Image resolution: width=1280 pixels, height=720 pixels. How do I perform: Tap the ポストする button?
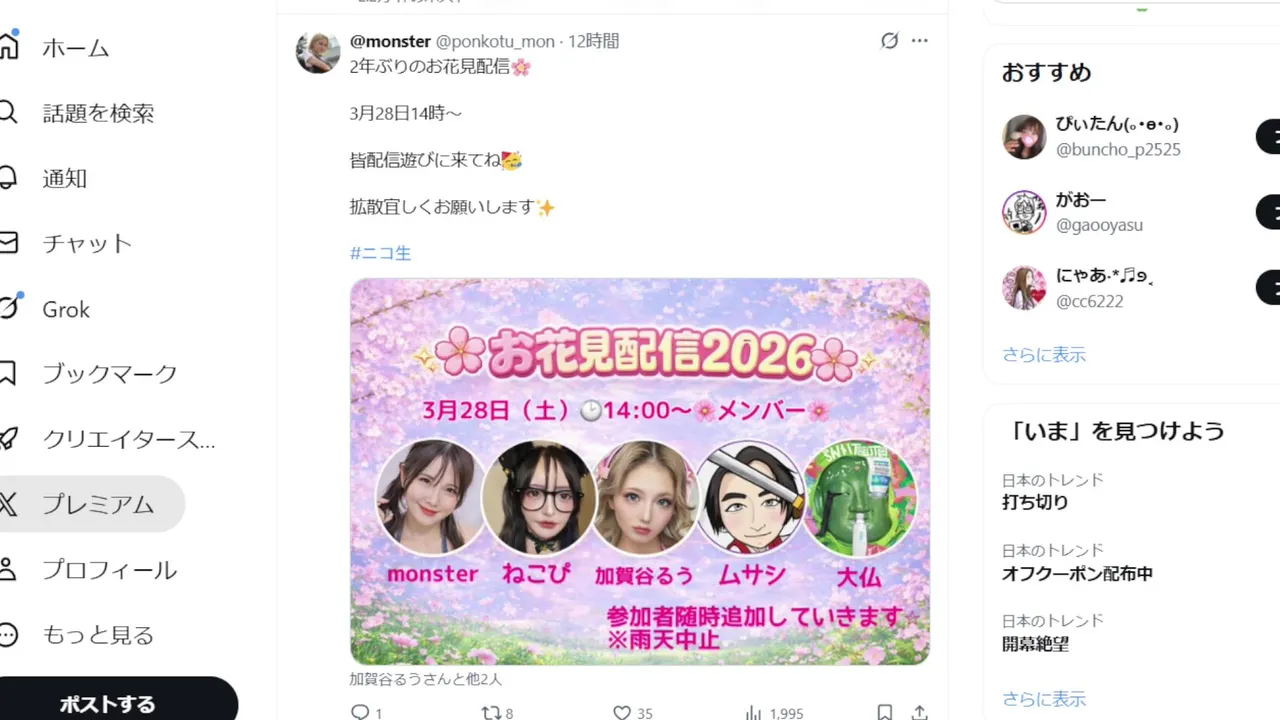107,703
